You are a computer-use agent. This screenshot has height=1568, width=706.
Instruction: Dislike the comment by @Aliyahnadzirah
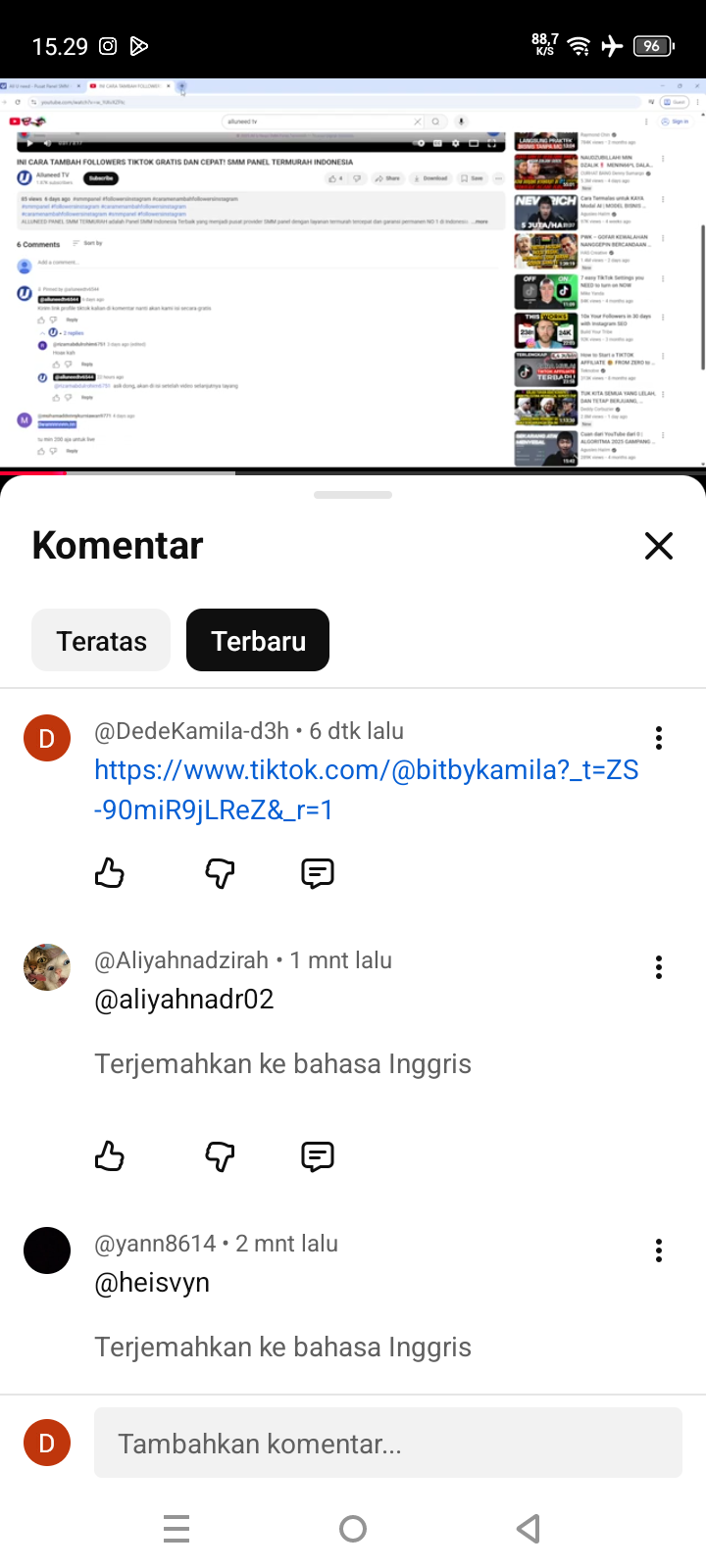tap(220, 1156)
